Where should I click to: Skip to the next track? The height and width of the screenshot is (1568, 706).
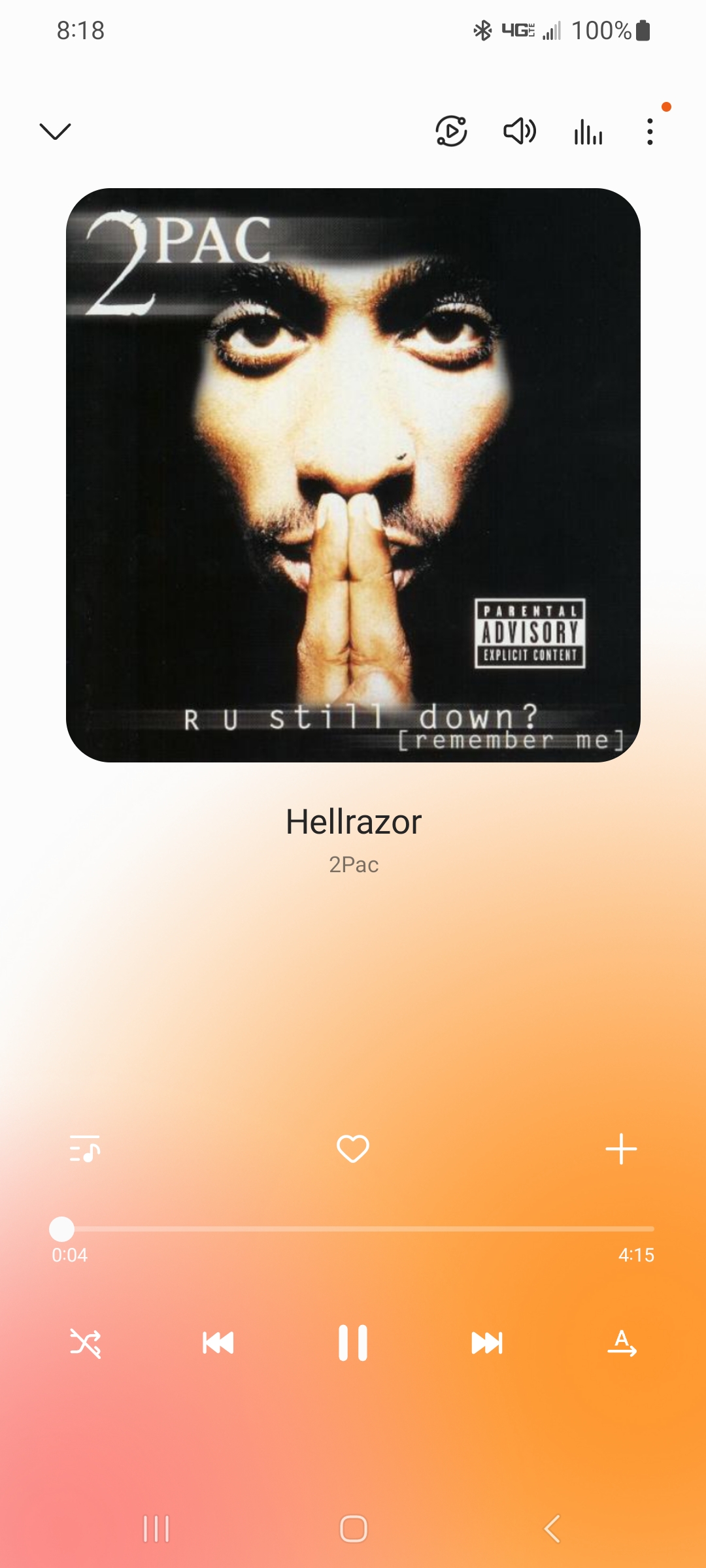click(x=487, y=1343)
